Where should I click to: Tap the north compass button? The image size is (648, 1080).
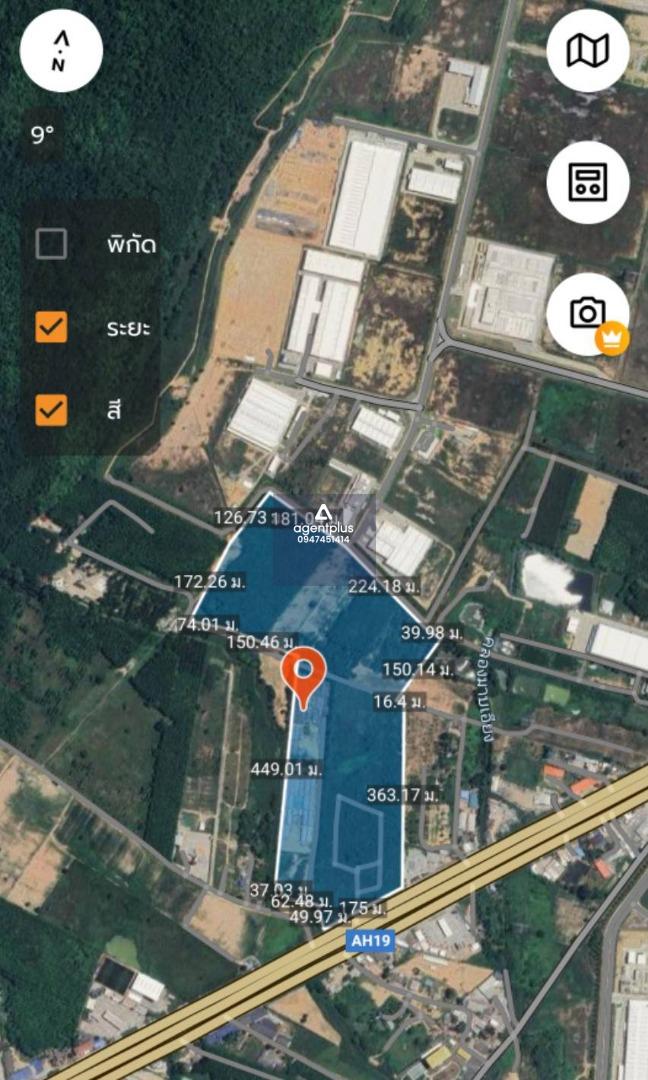[x=61, y=51]
